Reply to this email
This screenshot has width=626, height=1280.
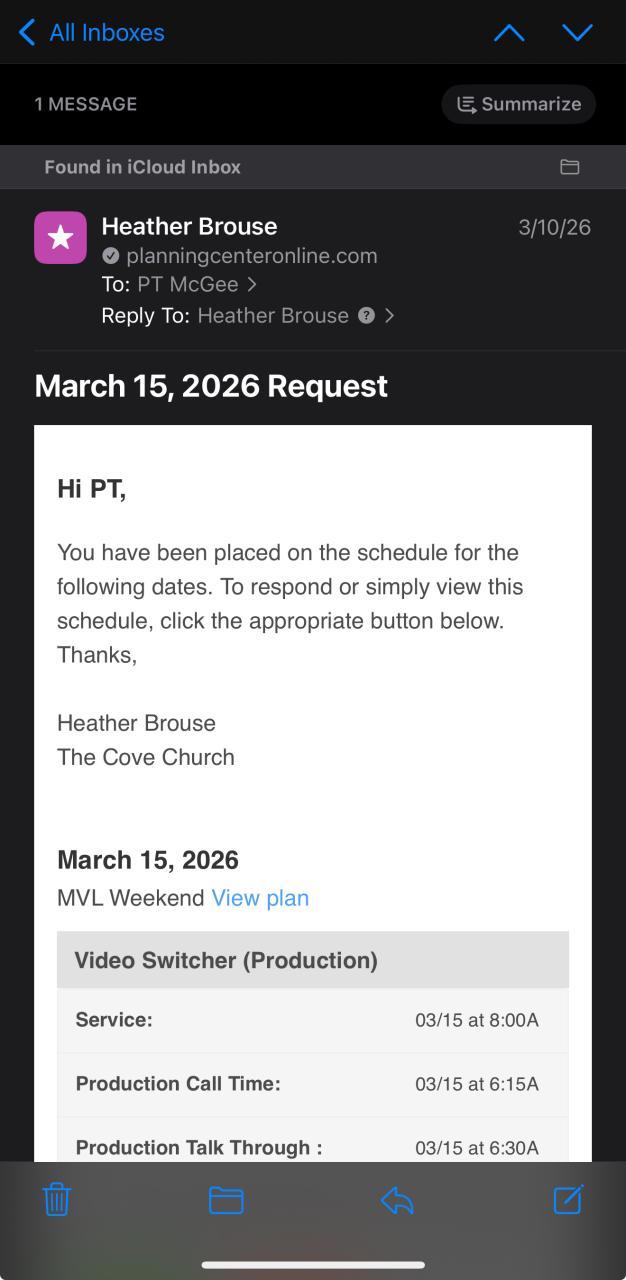coord(397,1199)
